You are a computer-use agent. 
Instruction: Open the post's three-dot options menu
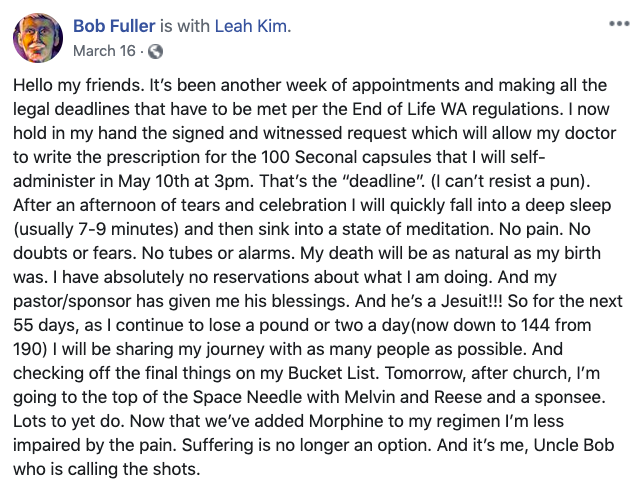tap(619, 24)
